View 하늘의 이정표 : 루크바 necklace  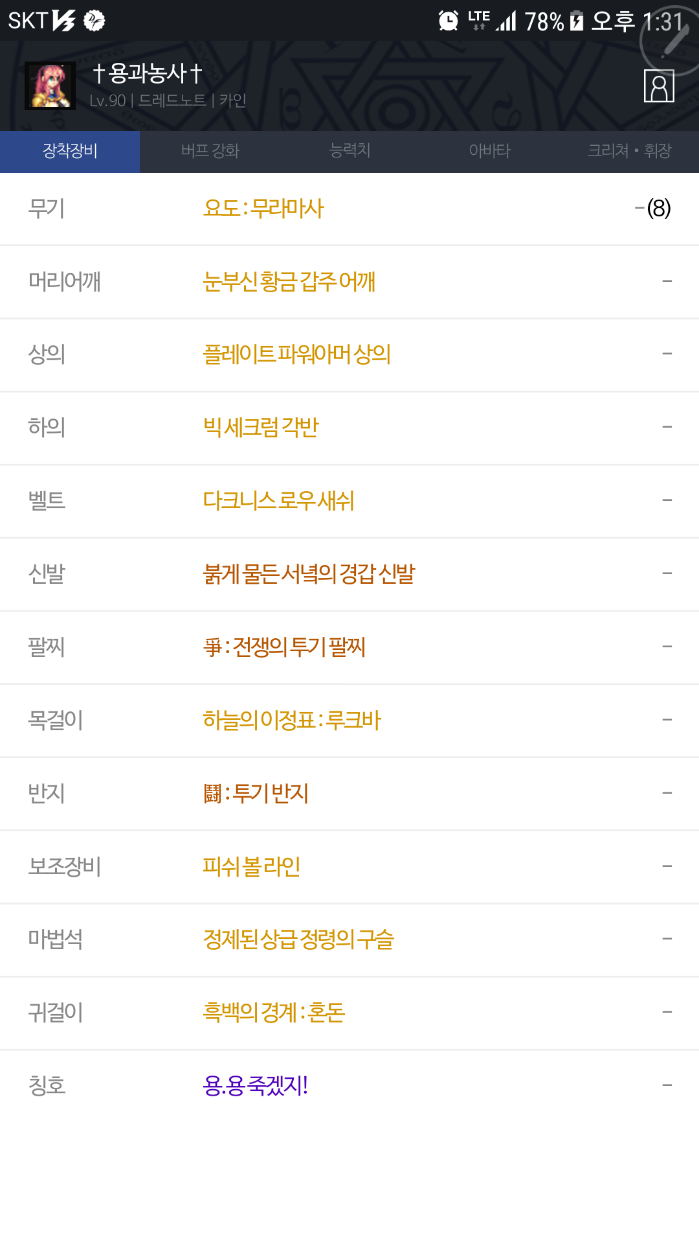coord(291,720)
